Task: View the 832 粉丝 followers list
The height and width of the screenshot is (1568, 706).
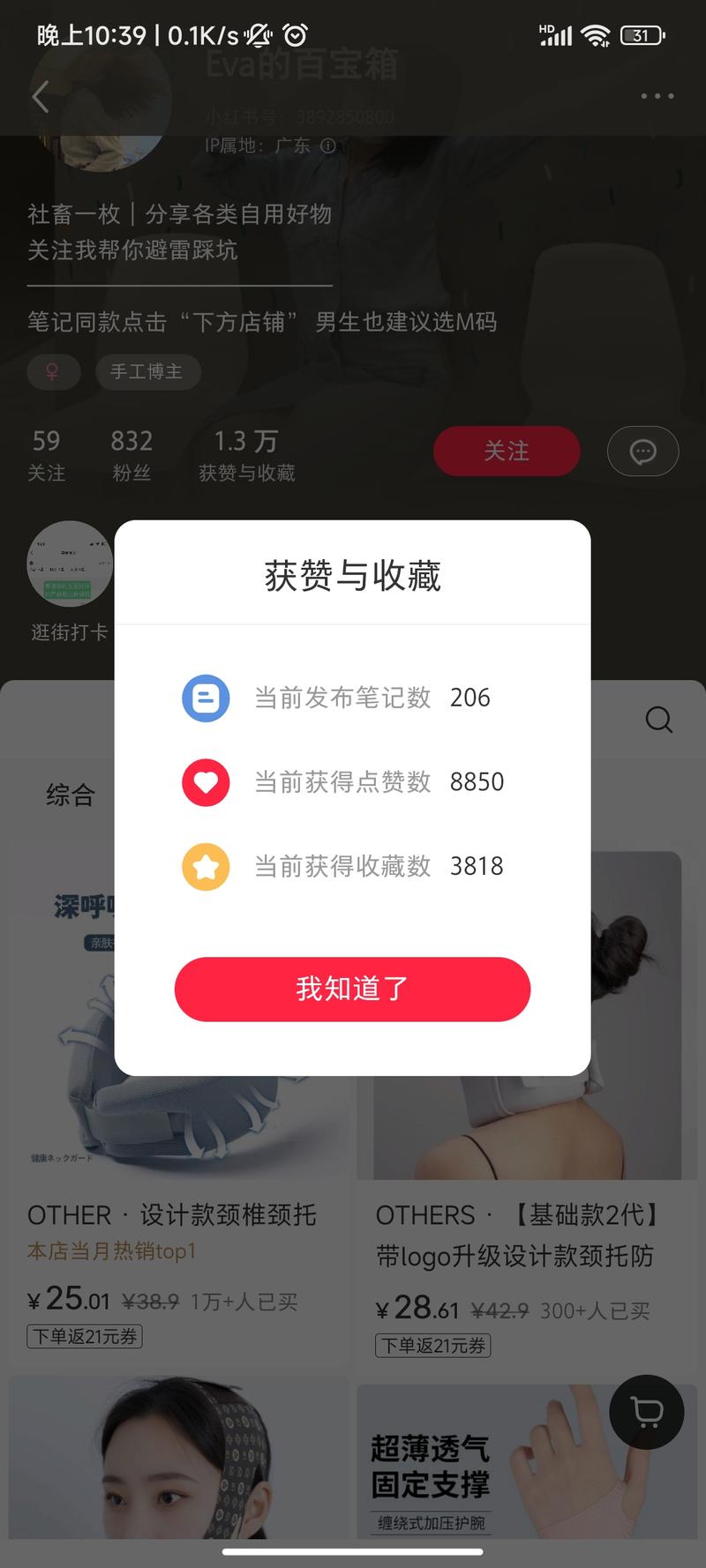Action: click(131, 454)
